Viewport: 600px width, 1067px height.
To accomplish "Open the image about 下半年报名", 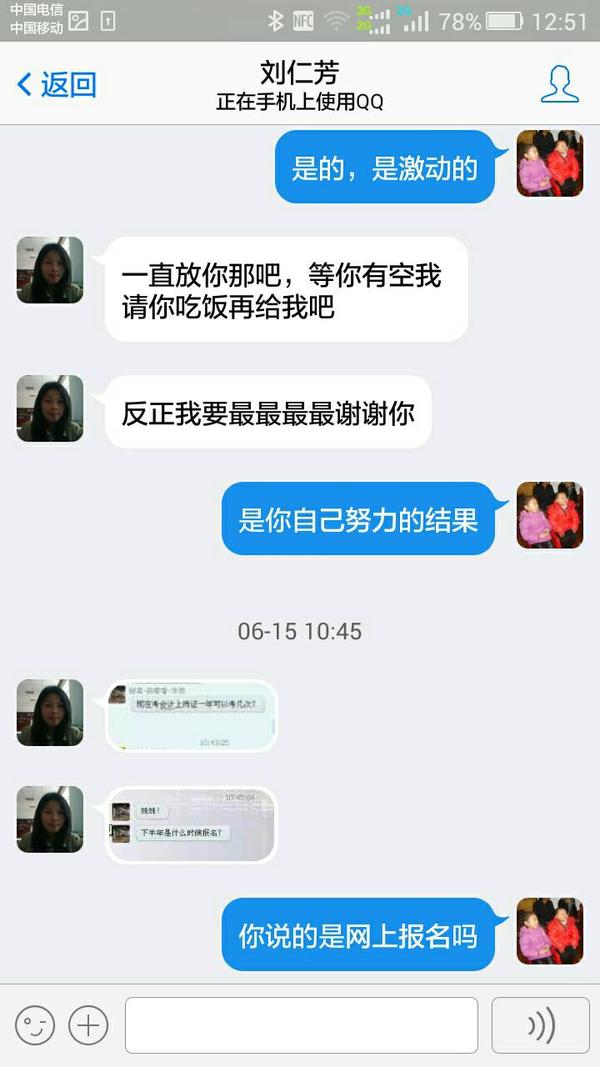I will pyautogui.click(x=192, y=825).
